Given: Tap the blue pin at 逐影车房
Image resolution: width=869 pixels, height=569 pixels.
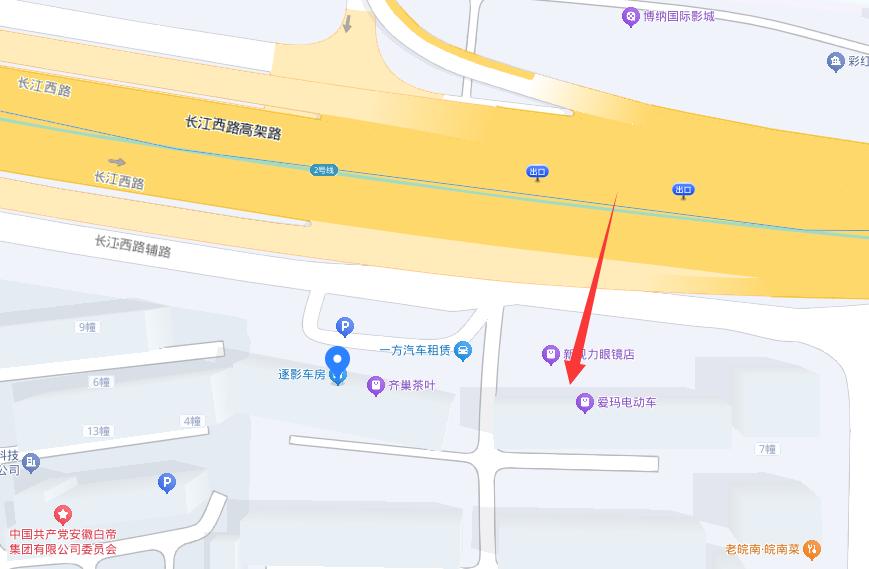Looking at the screenshot, I should click(339, 362).
